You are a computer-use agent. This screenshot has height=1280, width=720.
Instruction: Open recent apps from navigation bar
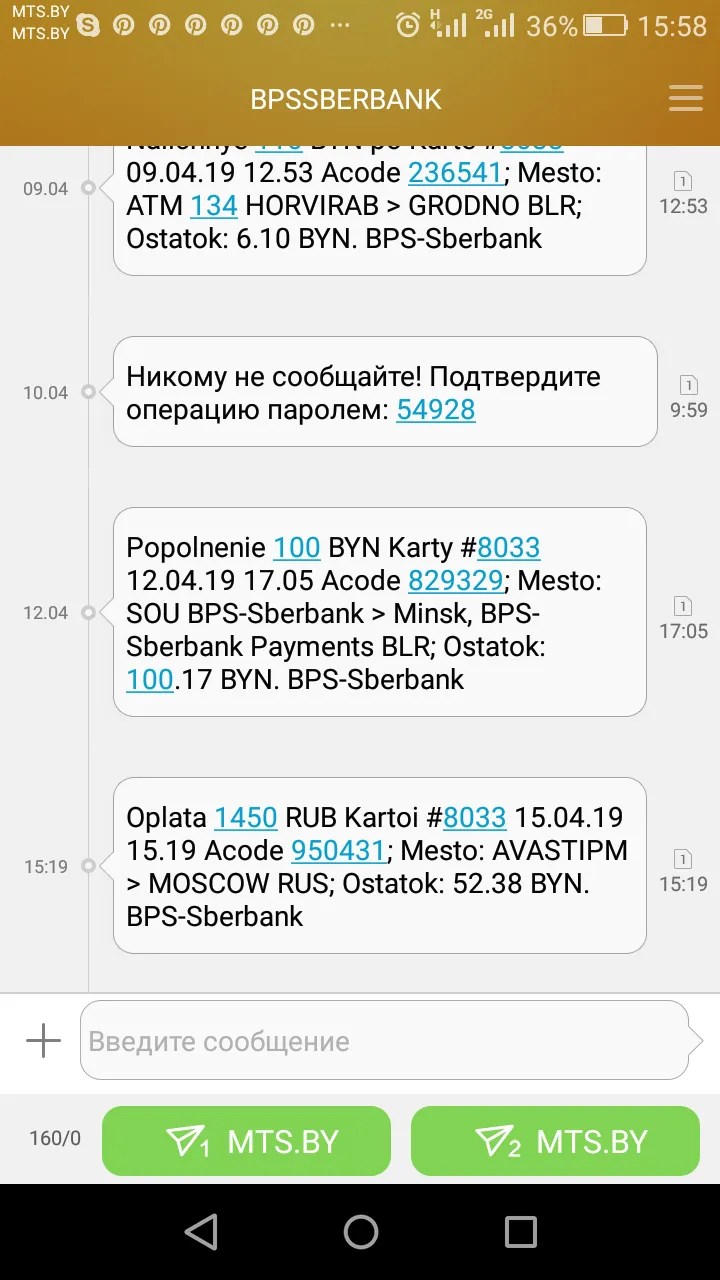click(520, 1232)
